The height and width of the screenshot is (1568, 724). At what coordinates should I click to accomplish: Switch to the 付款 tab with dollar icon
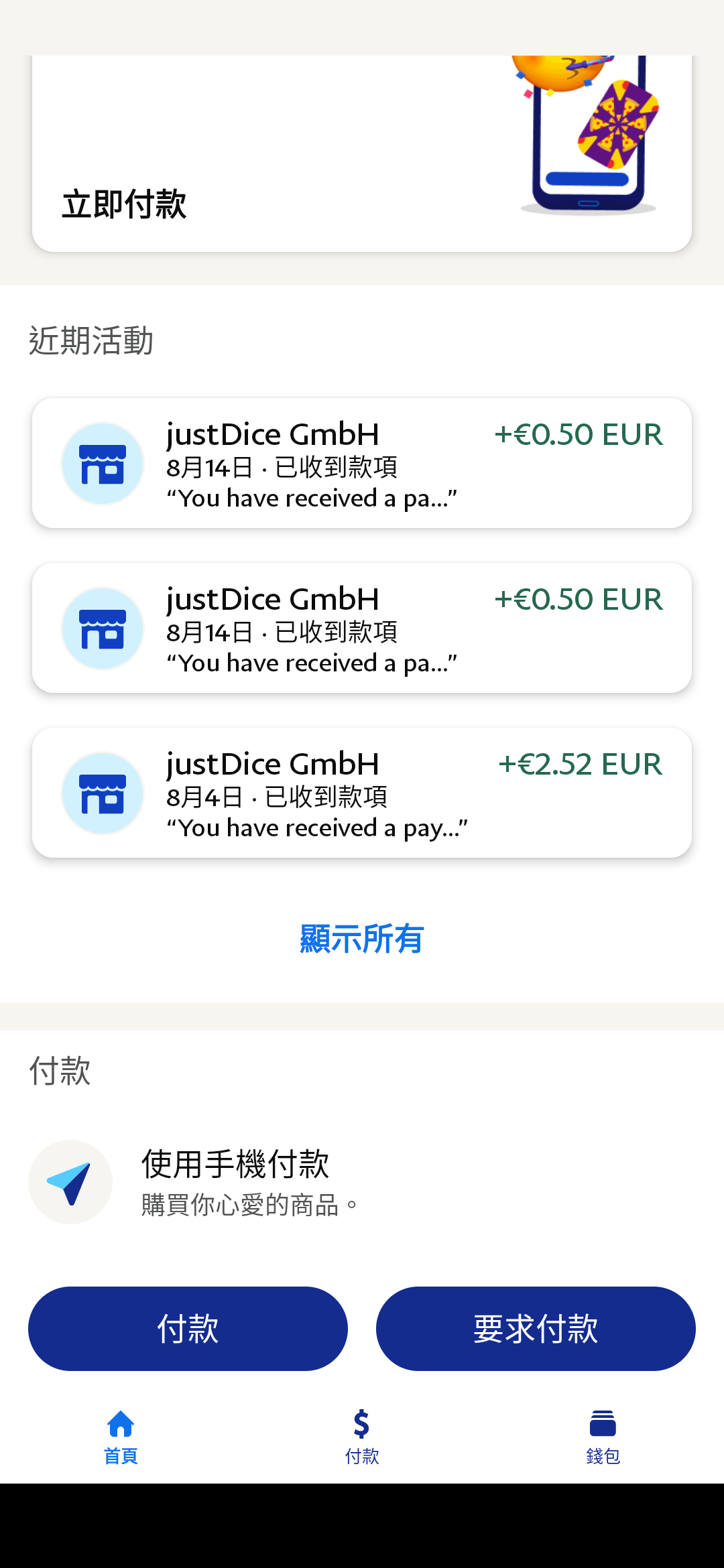[362, 1437]
